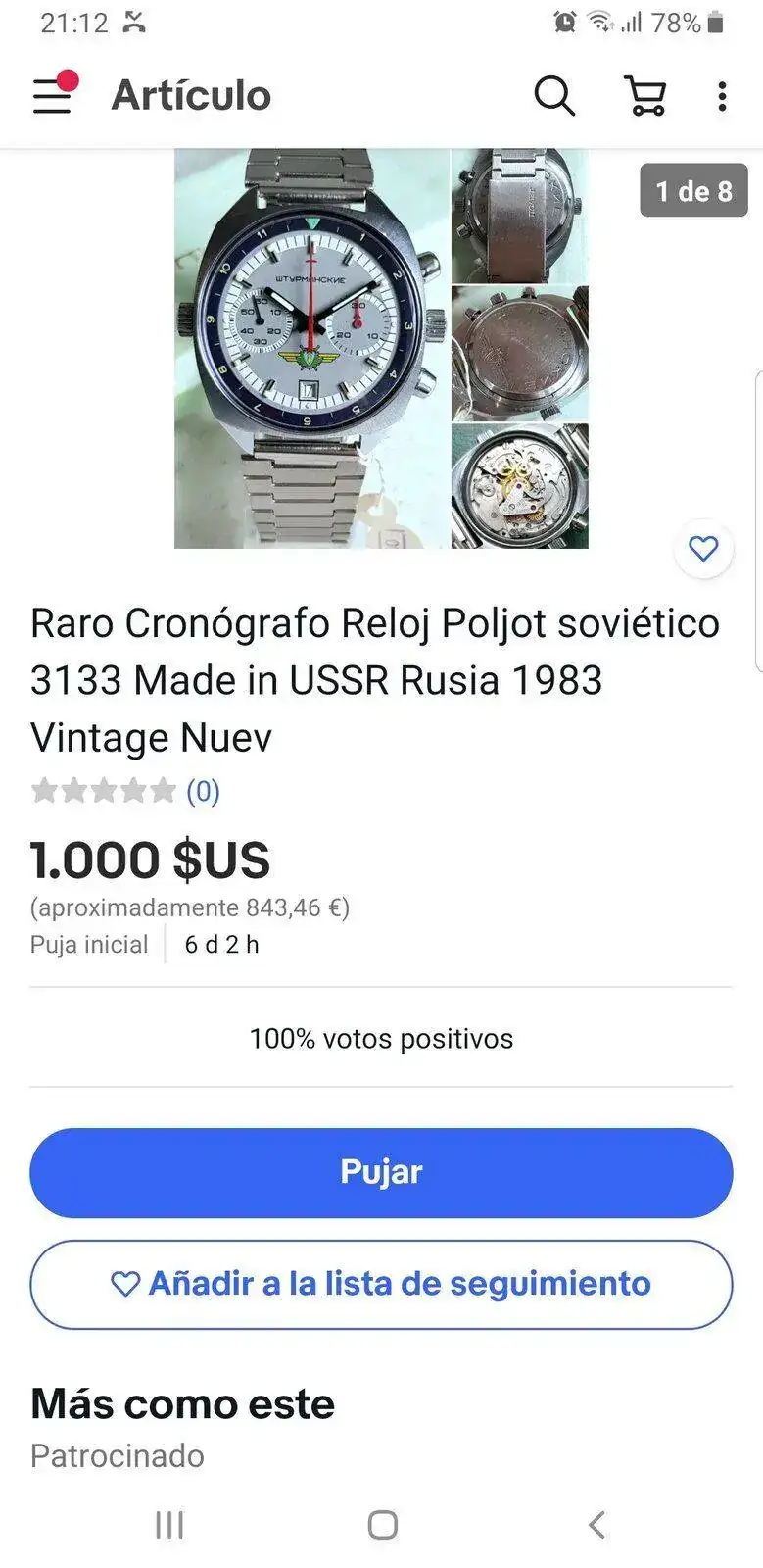Screen dimensions: 763x1568
Task: Open the hamburger menu
Action: point(53,96)
